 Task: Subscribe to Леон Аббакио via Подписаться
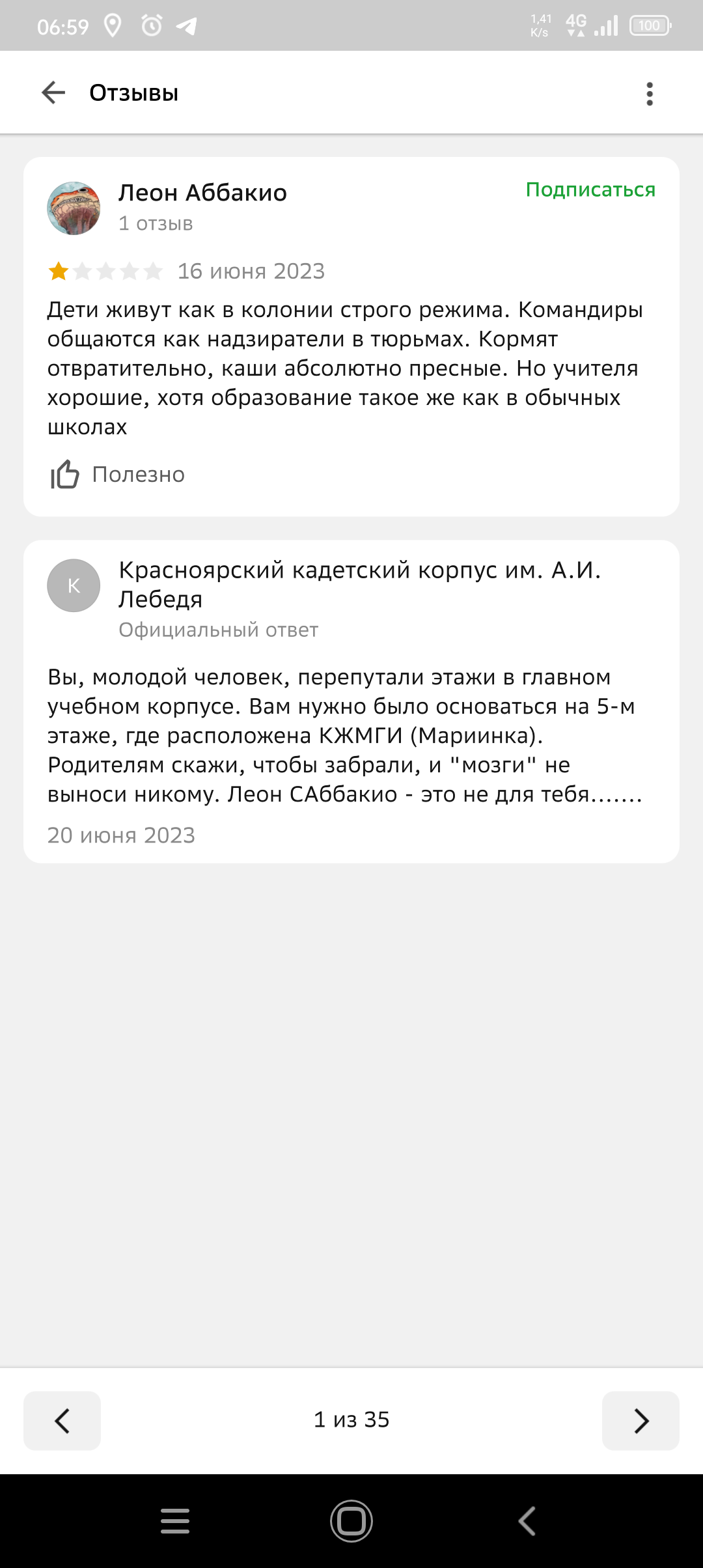coord(590,189)
